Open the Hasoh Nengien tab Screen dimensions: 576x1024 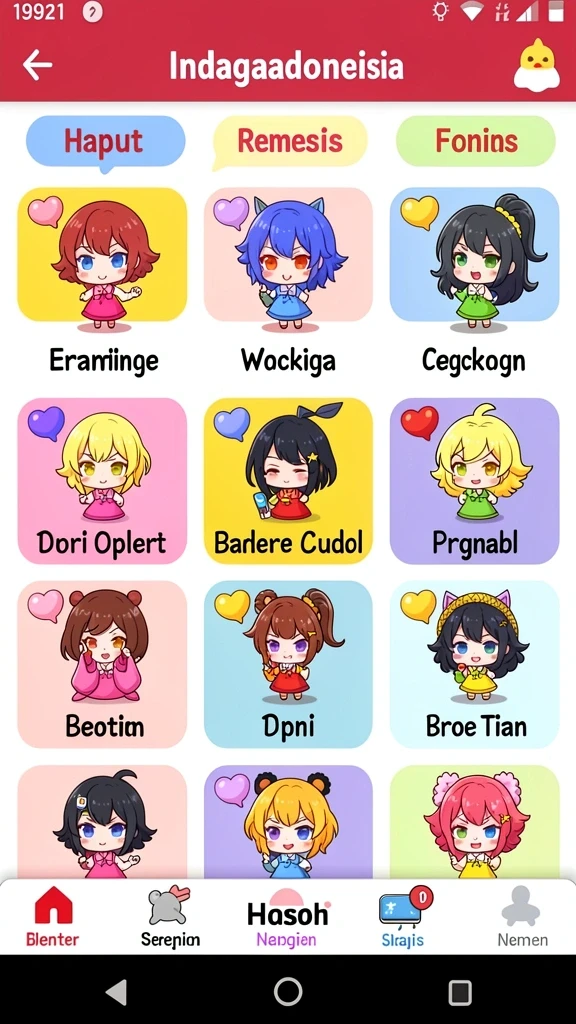tap(287, 917)
